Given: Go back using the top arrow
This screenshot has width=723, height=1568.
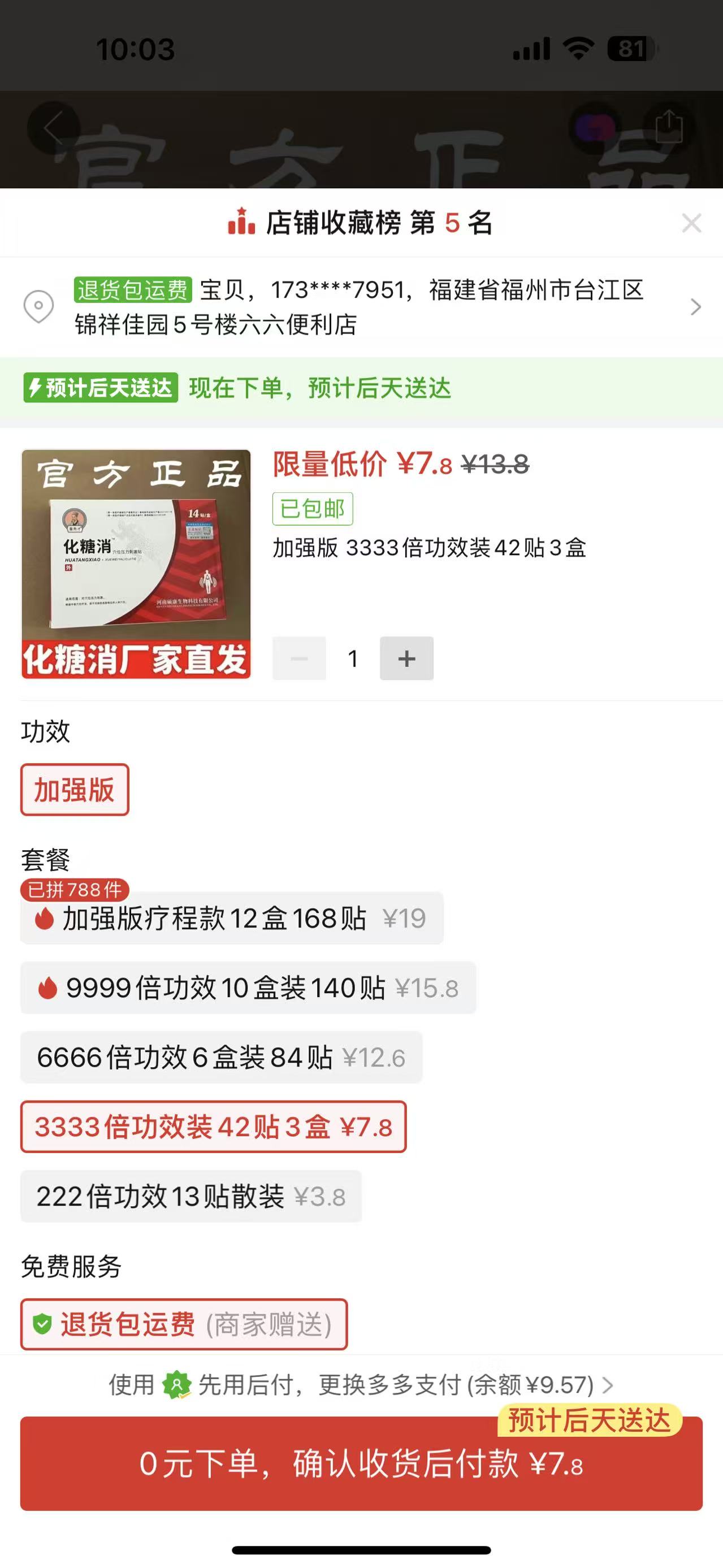Looking at the screenshot, I should tap(54, 128).
